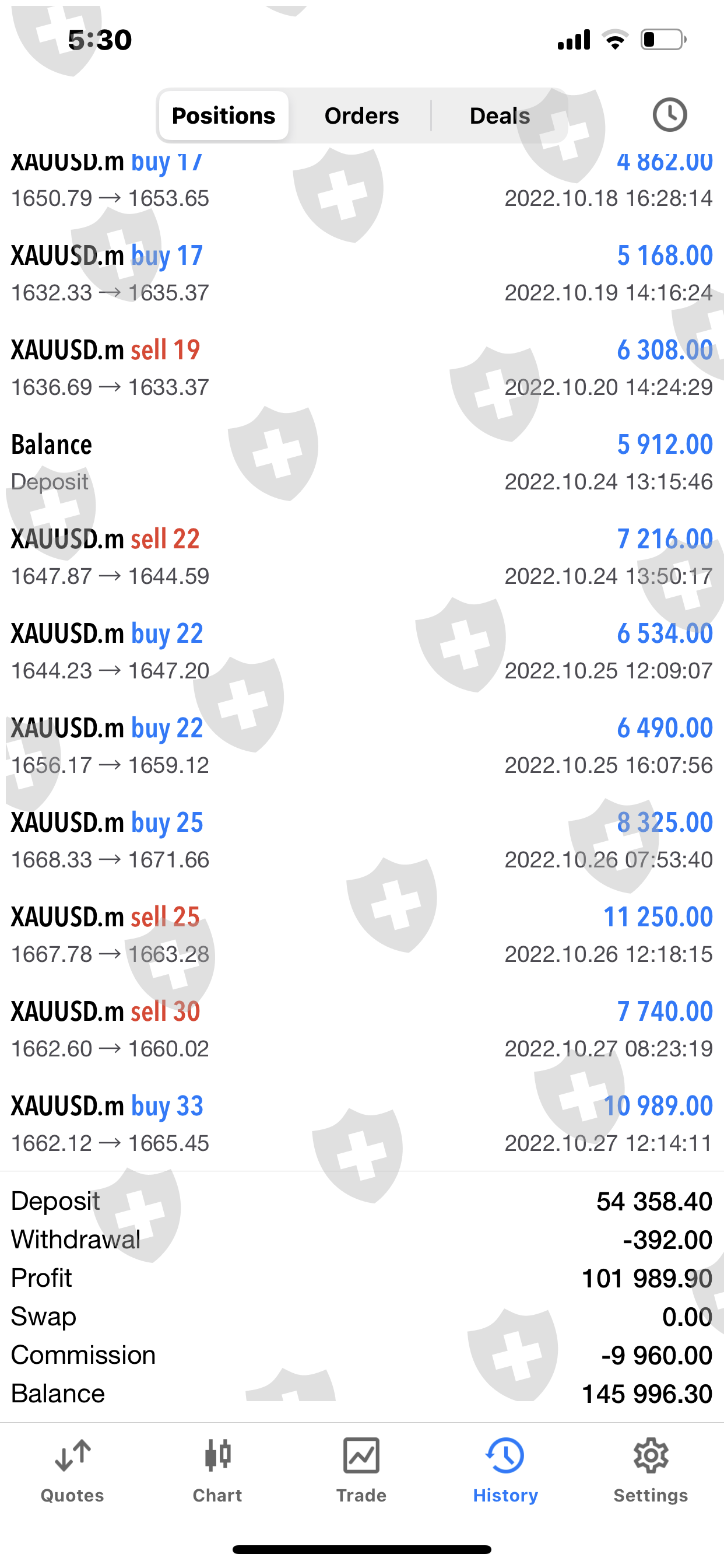Open the Settings tab

pyautogui.click(x=651, y=1470)
